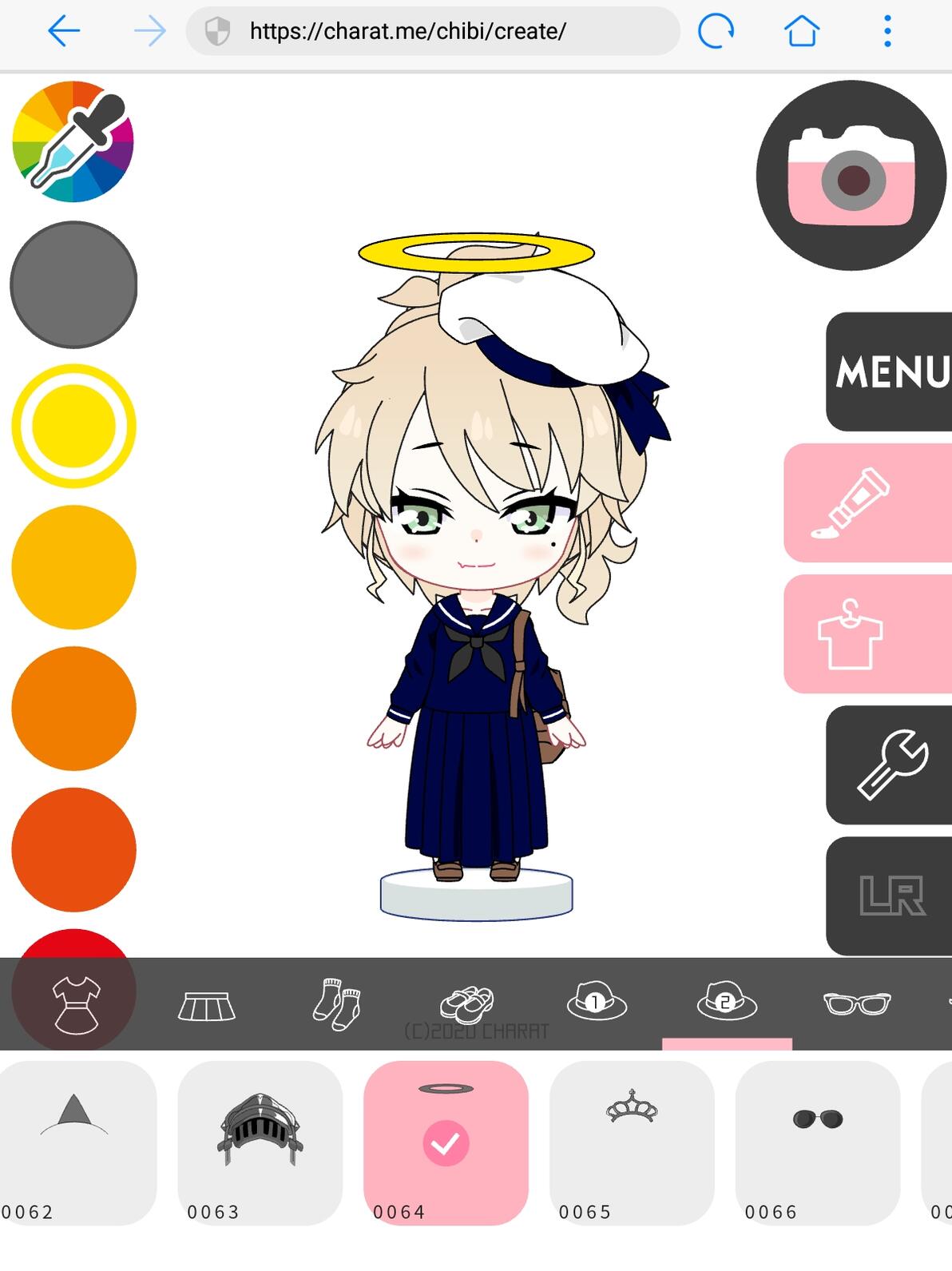Open the wrench settings tool

[889, 765]
